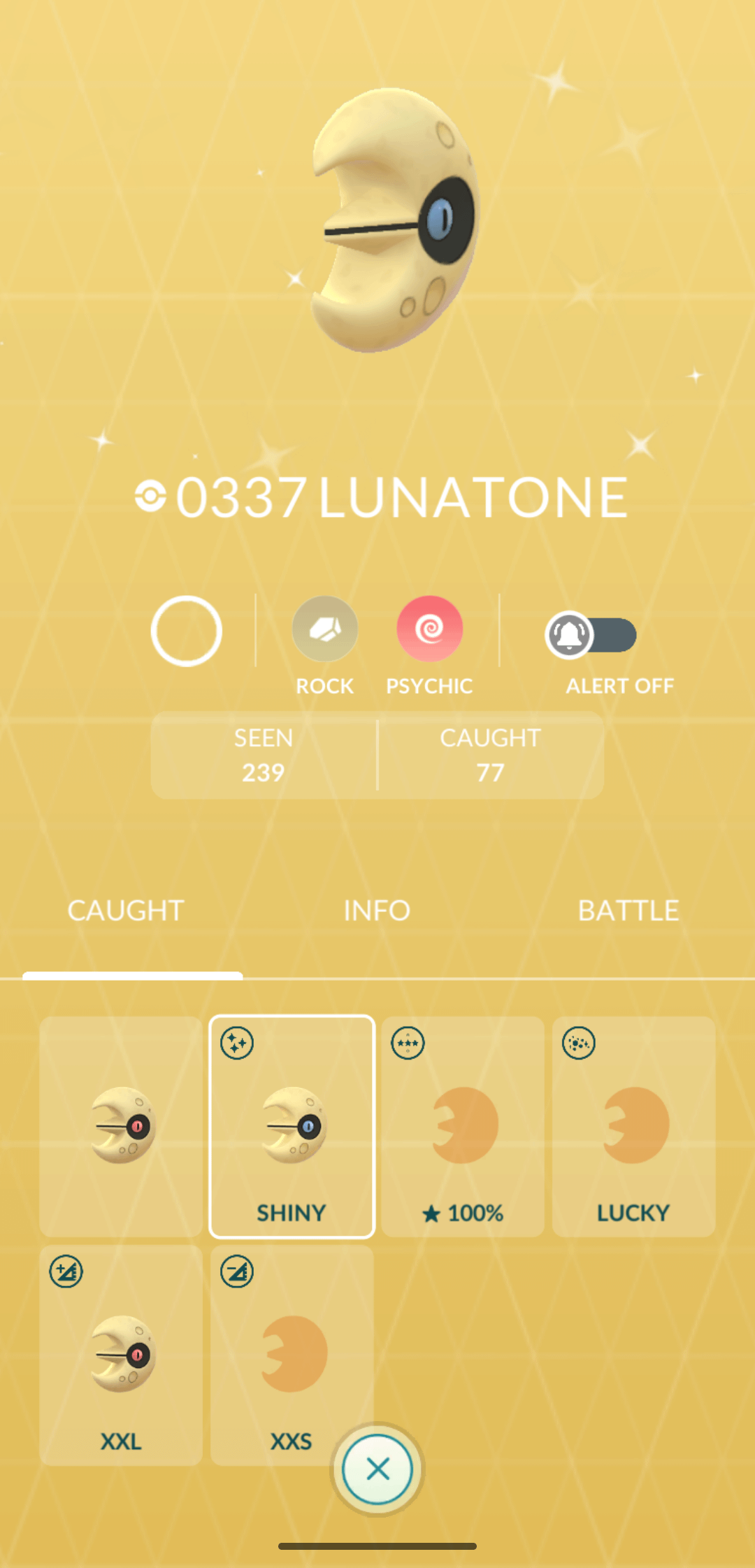
Task: Select the CAUGHT tab
Action: click(126, 911)
